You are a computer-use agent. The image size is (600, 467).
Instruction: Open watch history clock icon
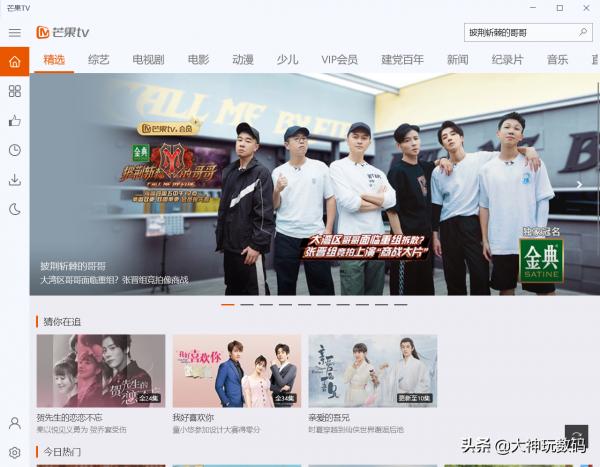[14, 150]
